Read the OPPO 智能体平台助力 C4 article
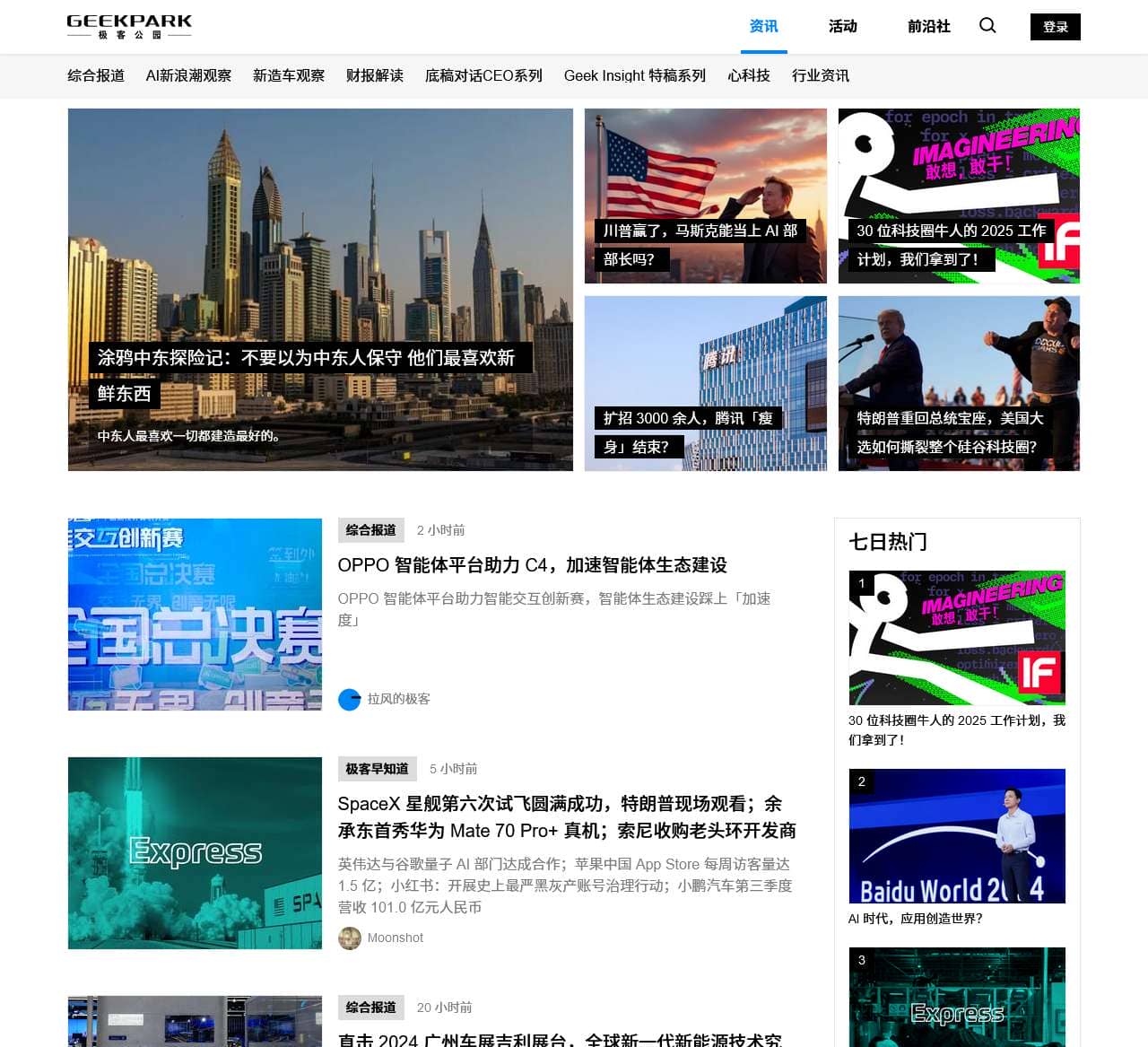 pyautogui.click(x=532, y=565)
